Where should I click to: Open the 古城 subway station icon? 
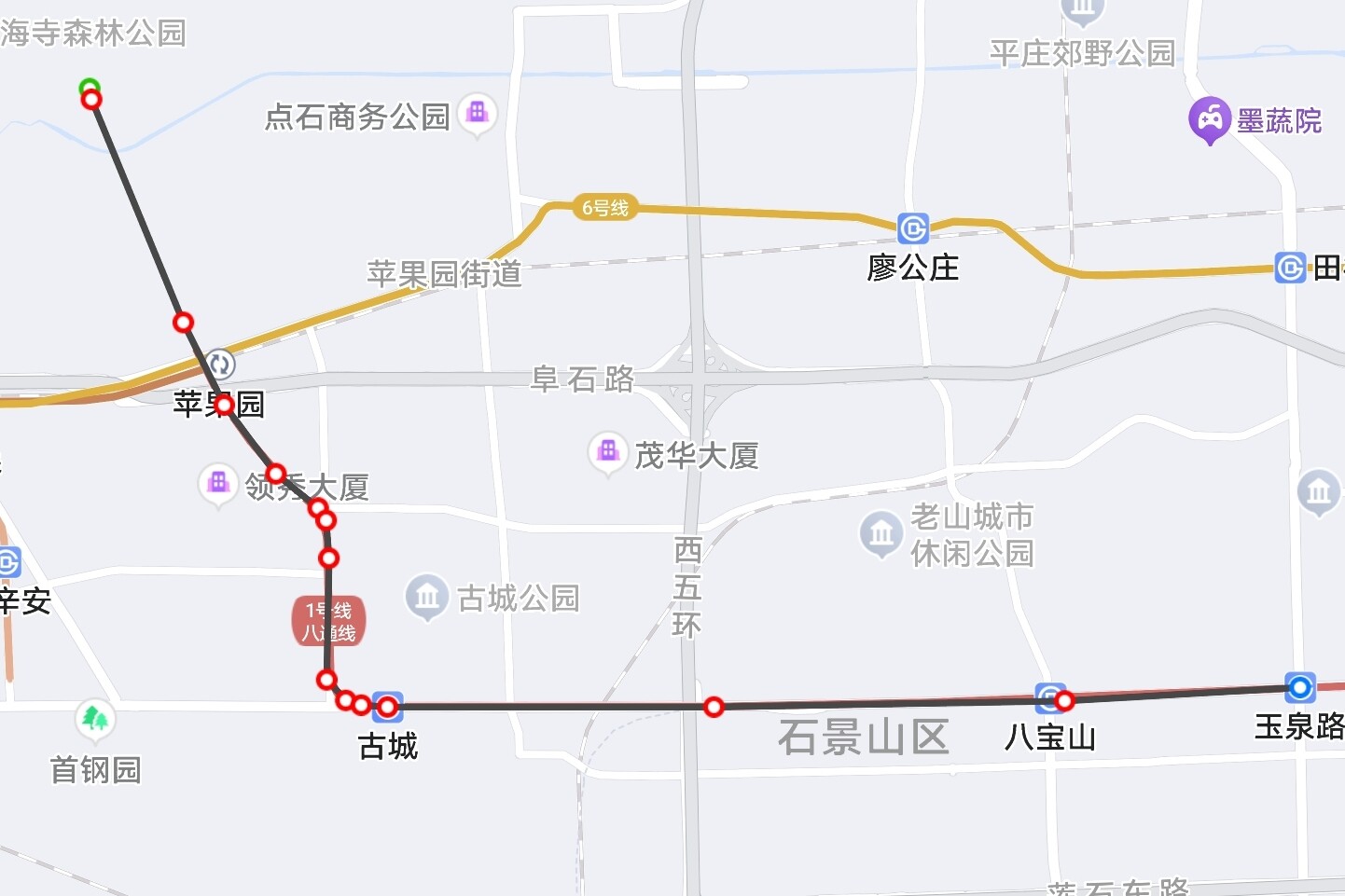point(388,707)
